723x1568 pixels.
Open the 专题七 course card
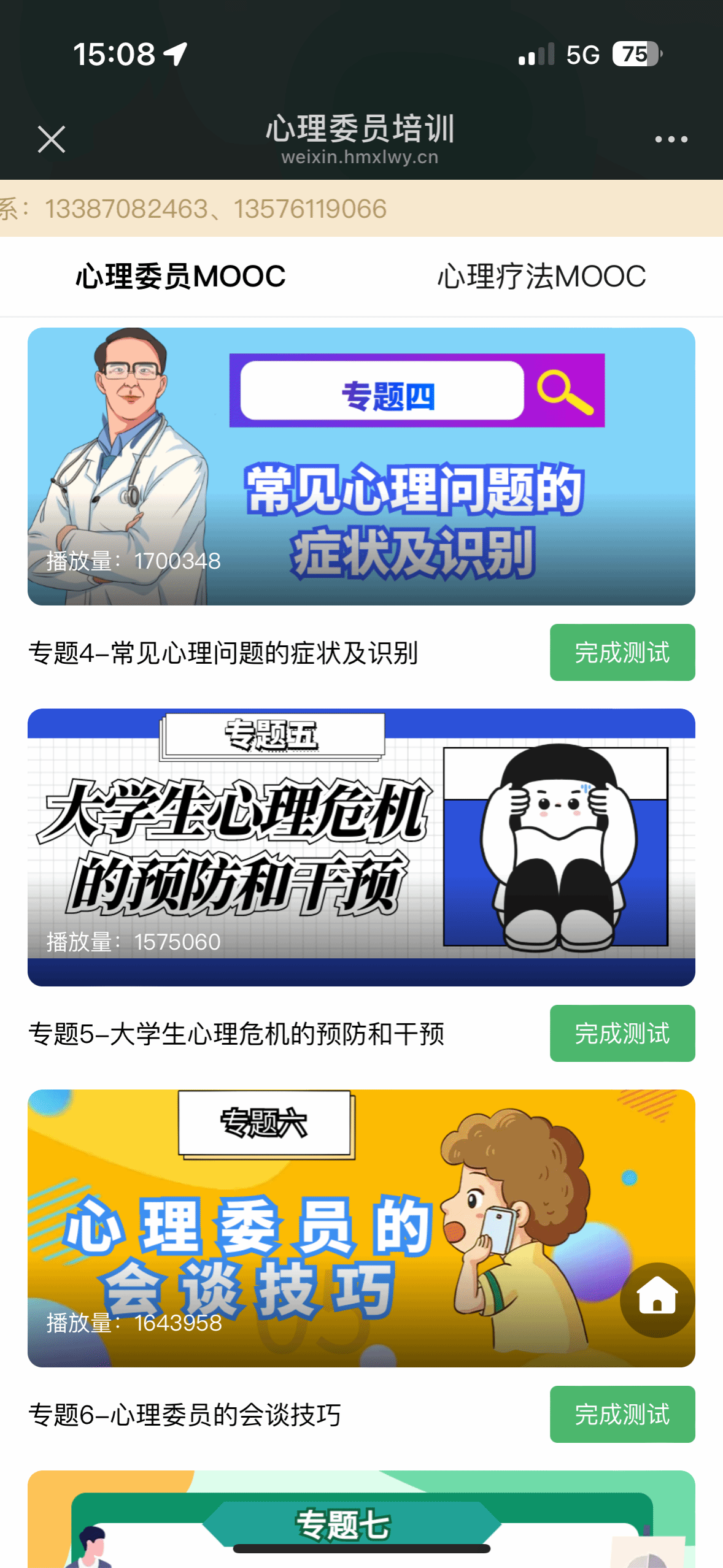tap(361, 1521)
